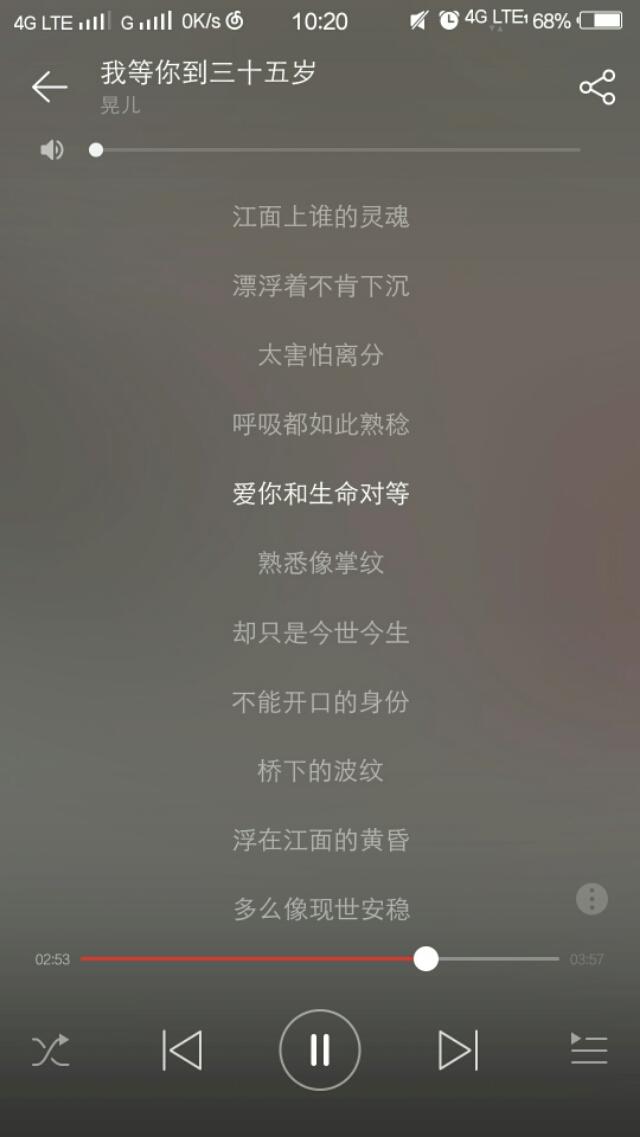Go back using the top-left arrow
Screen dimensions: 640x1137
point(49,87)
